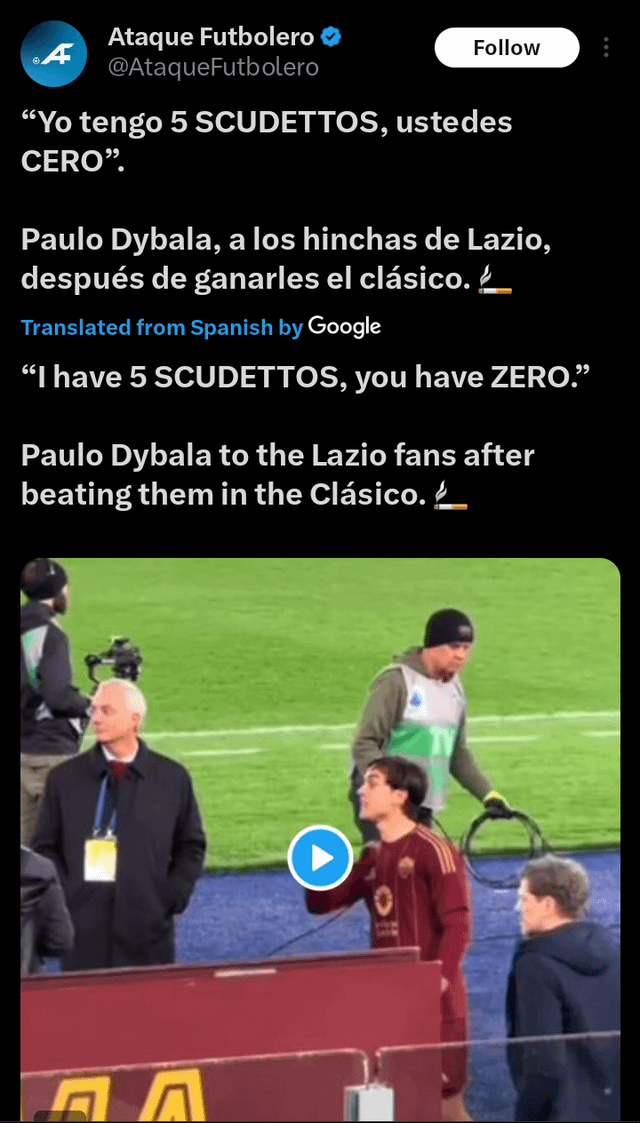Tap the Translated from Spanish link
This screenshot has width=640, height=1123.
[147, 327]
